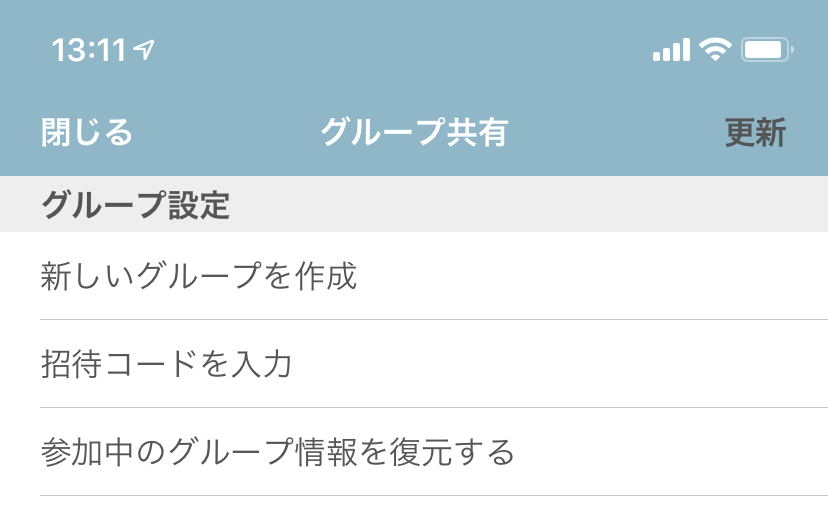The image size is (828, 528).
Task: Tap 閉じる to close the screen
Action: click(87, 133)
